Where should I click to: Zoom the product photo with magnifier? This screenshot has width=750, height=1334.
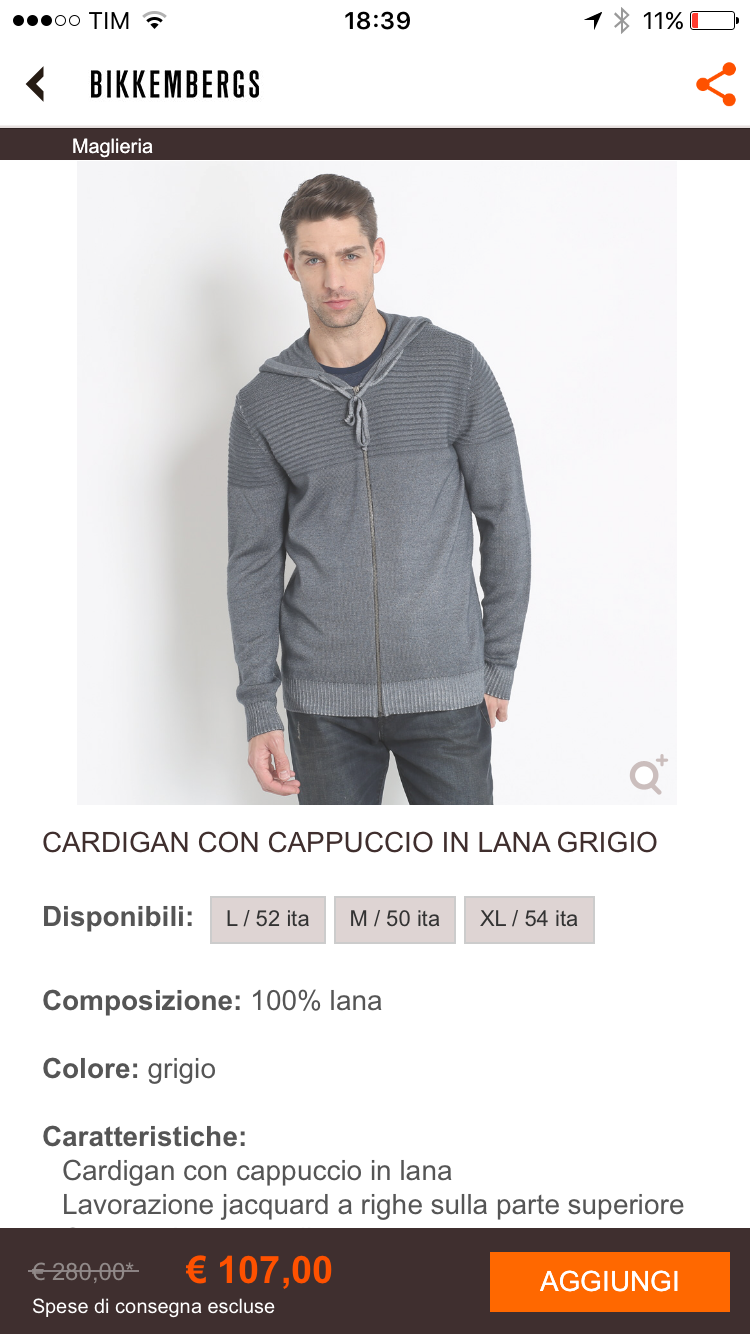pos(647,775)
